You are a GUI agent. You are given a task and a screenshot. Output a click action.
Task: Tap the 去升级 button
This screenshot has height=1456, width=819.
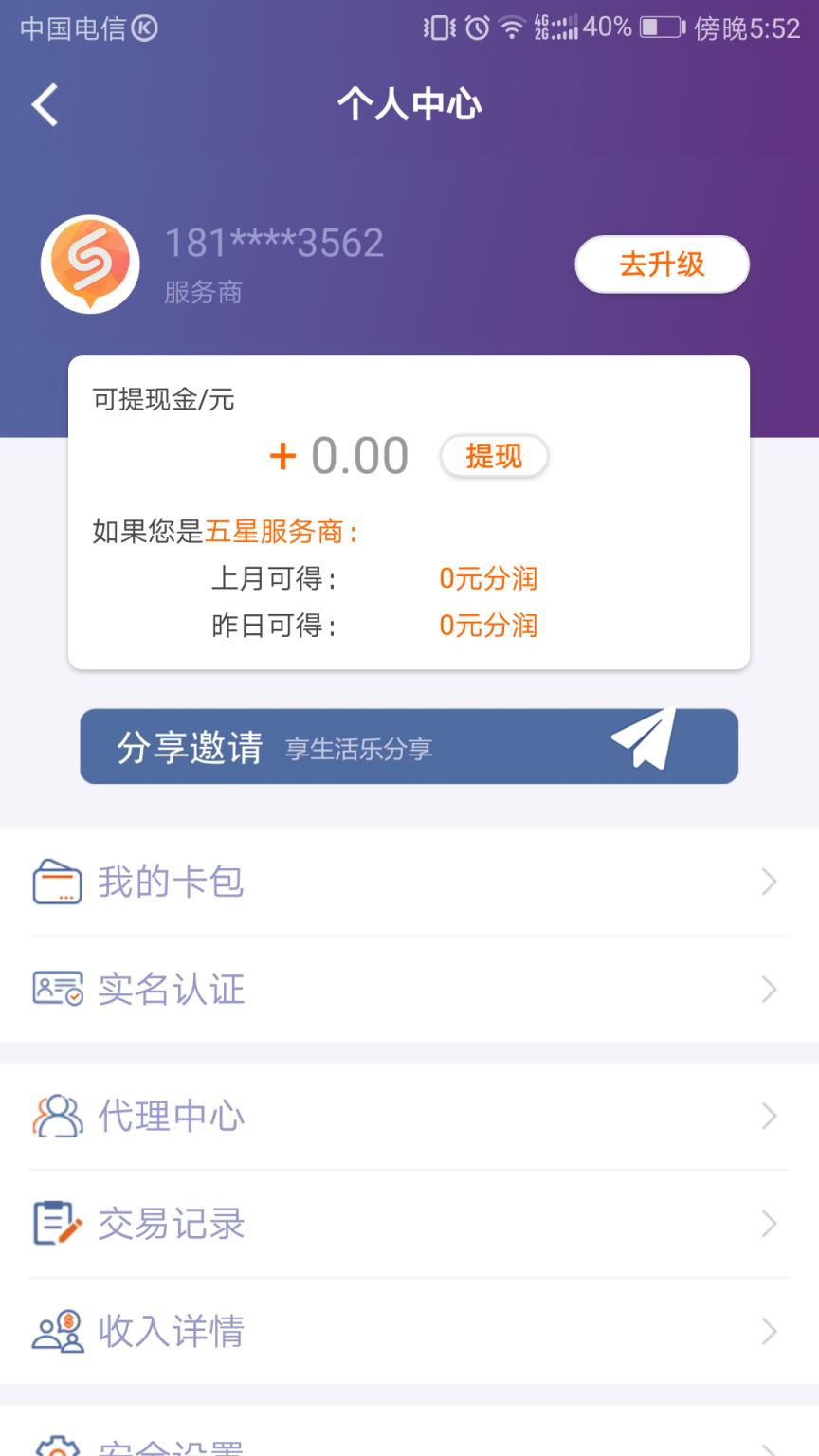pos(661,264)
